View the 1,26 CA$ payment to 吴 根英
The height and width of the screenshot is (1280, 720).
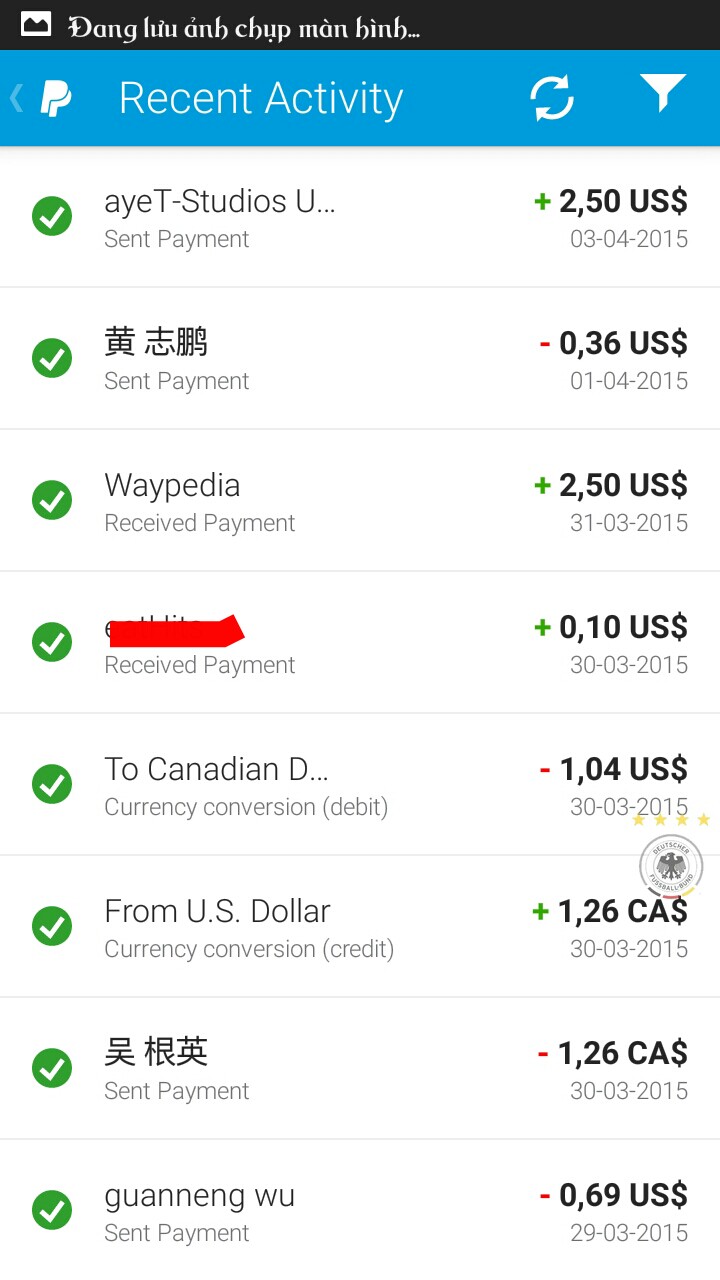(360, 1069)
